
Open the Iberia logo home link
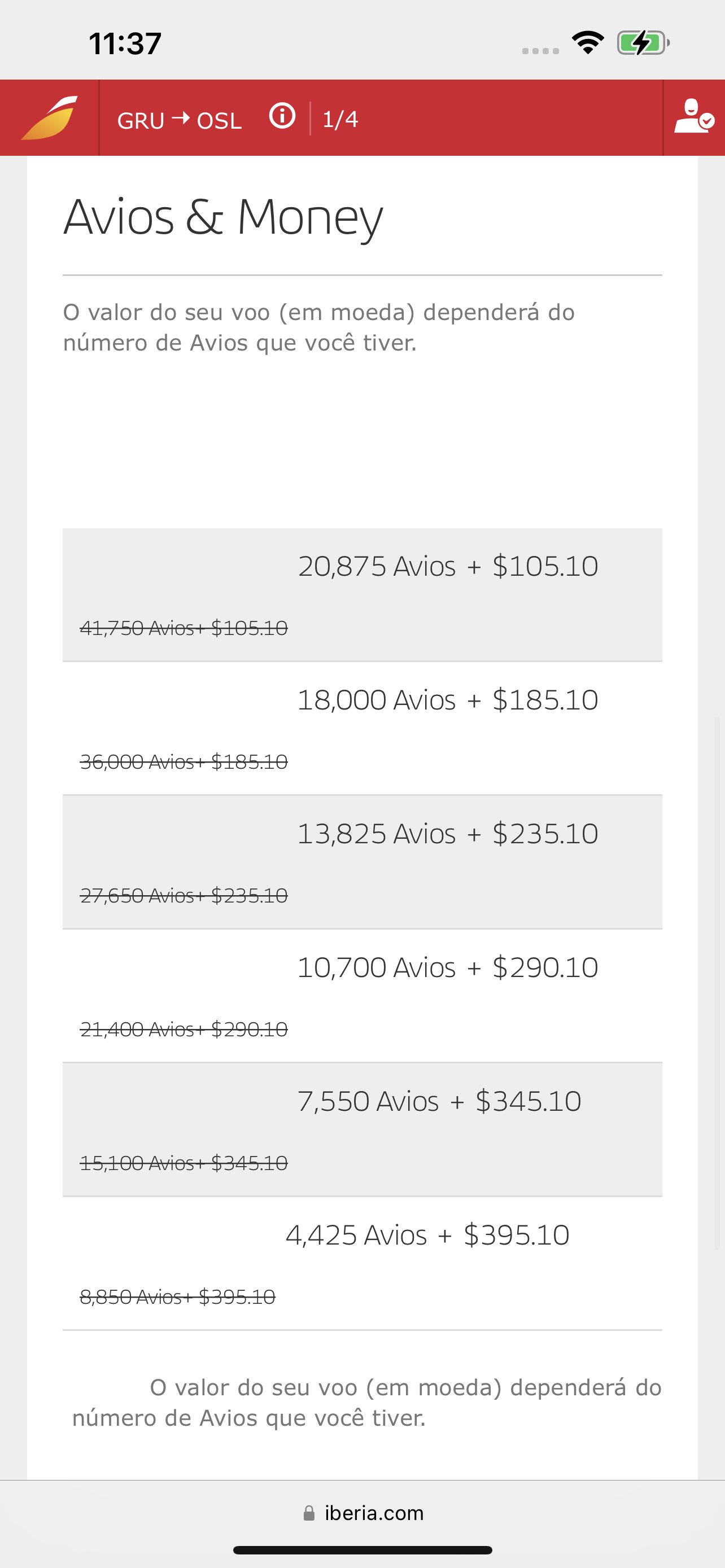click(49, 117)
